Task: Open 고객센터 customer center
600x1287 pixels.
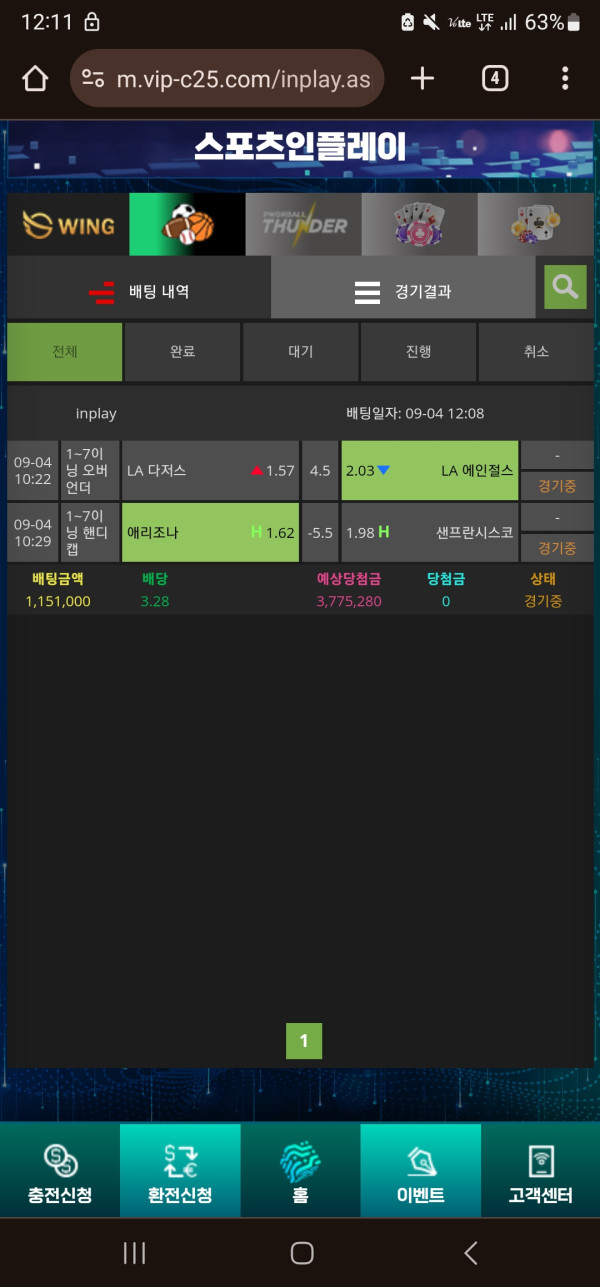Action: [541, 1172]
